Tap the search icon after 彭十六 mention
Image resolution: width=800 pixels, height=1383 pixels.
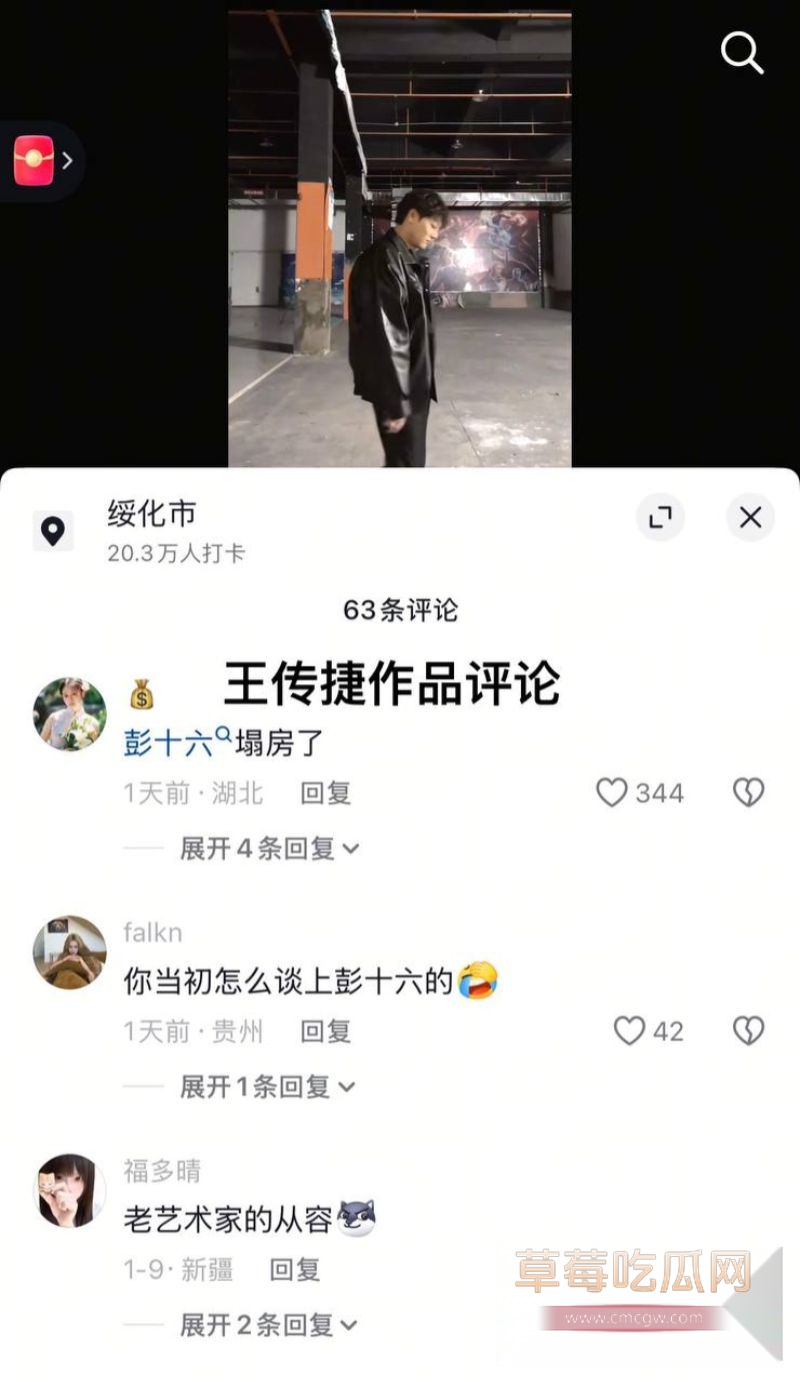click(x=222, y=735)
